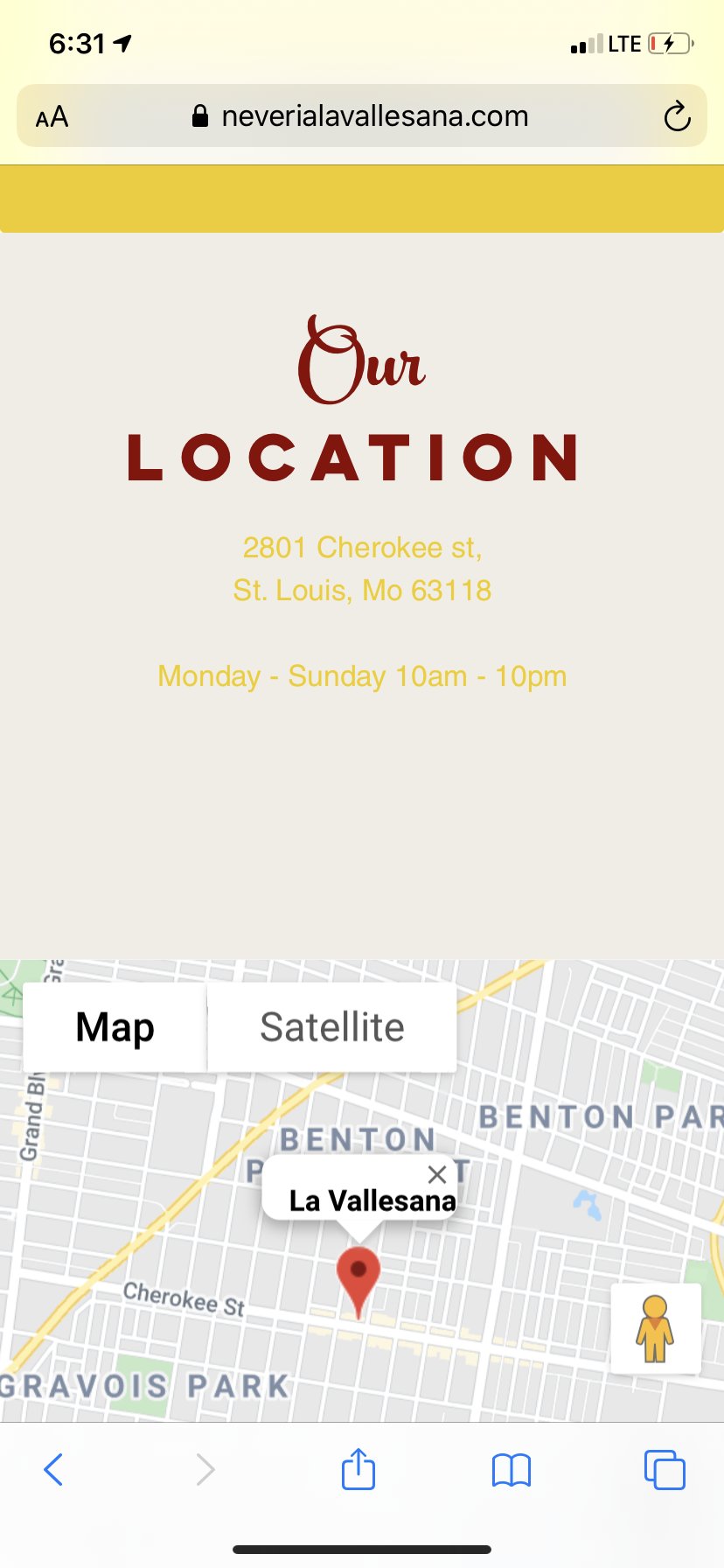Close the La Vallesana info bubble
The image size is (724, 1568).
point(437,1174)
